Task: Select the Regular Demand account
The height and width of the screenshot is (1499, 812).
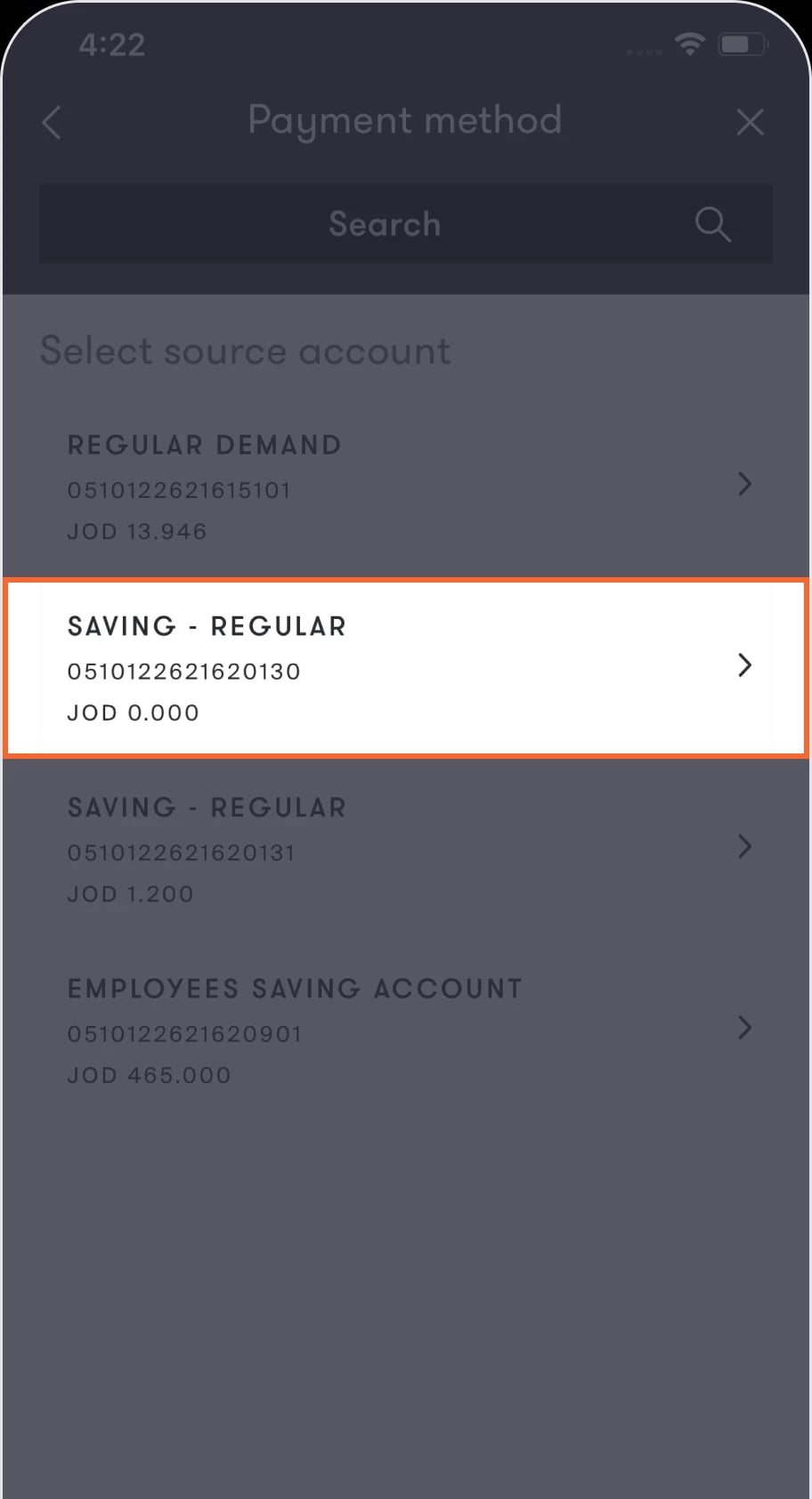Action: coord(406,486)
